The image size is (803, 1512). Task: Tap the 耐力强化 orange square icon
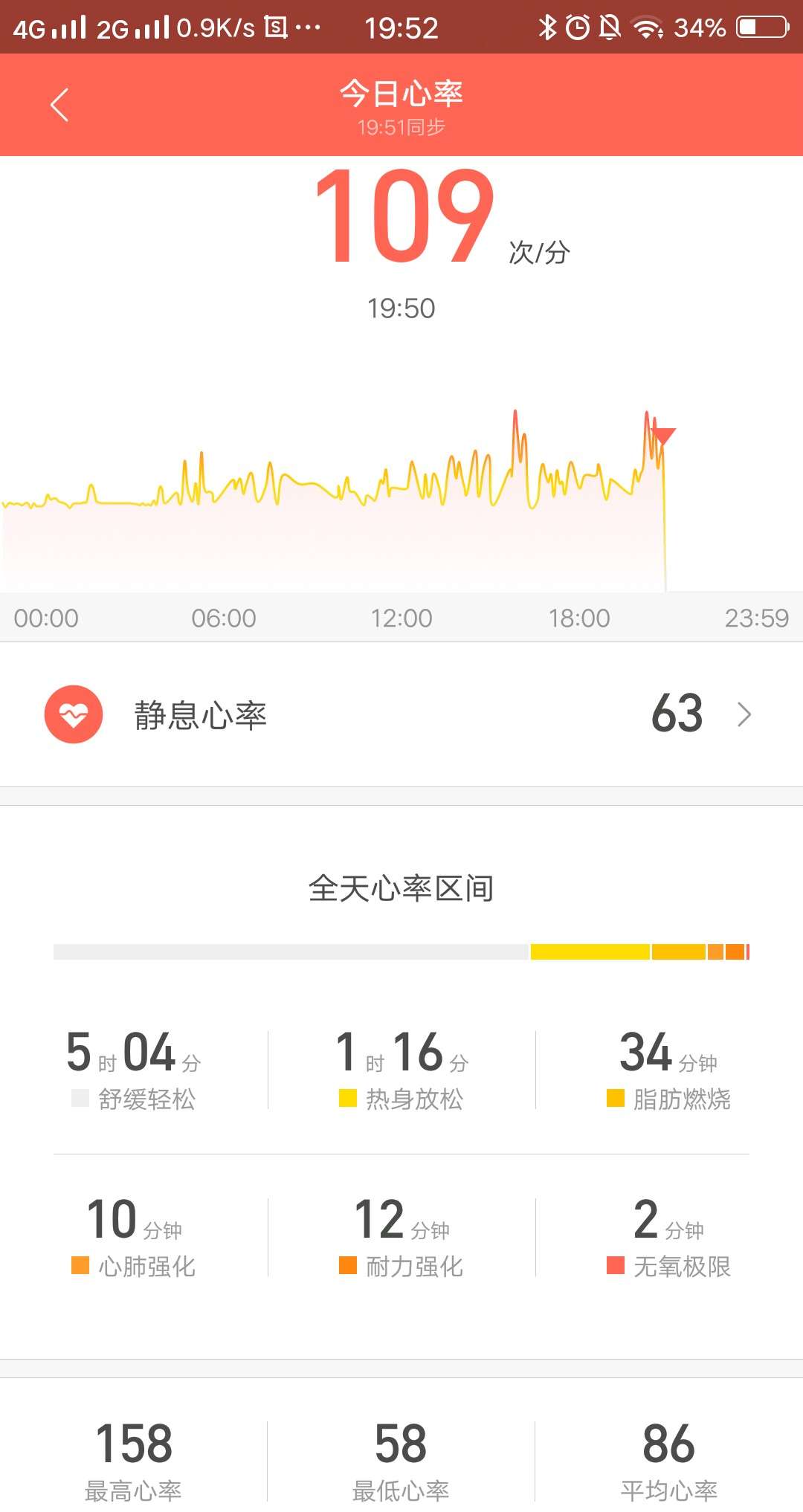click(x=345, y=1266)
